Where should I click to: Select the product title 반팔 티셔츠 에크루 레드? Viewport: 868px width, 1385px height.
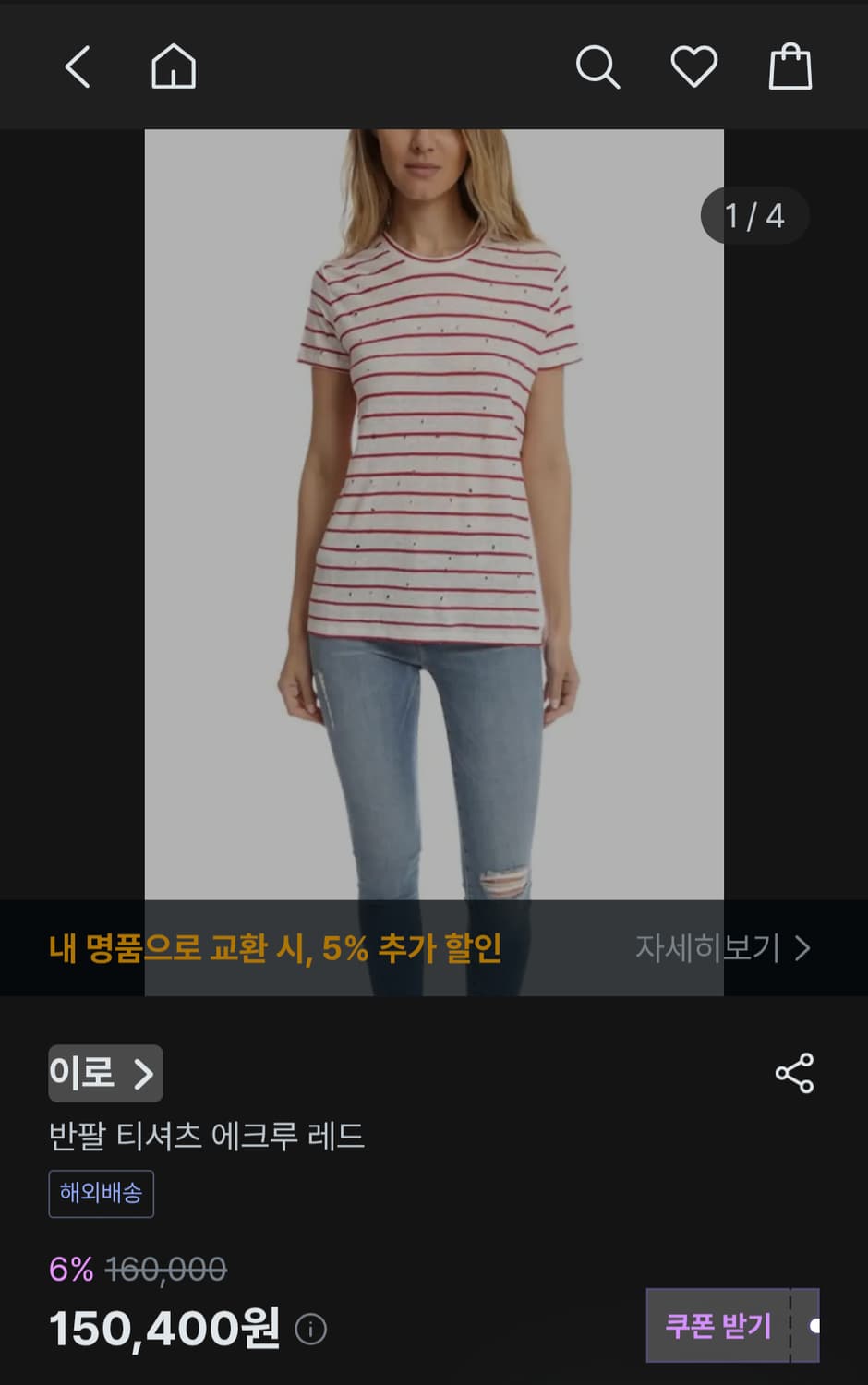click(x=205, y=1137)
